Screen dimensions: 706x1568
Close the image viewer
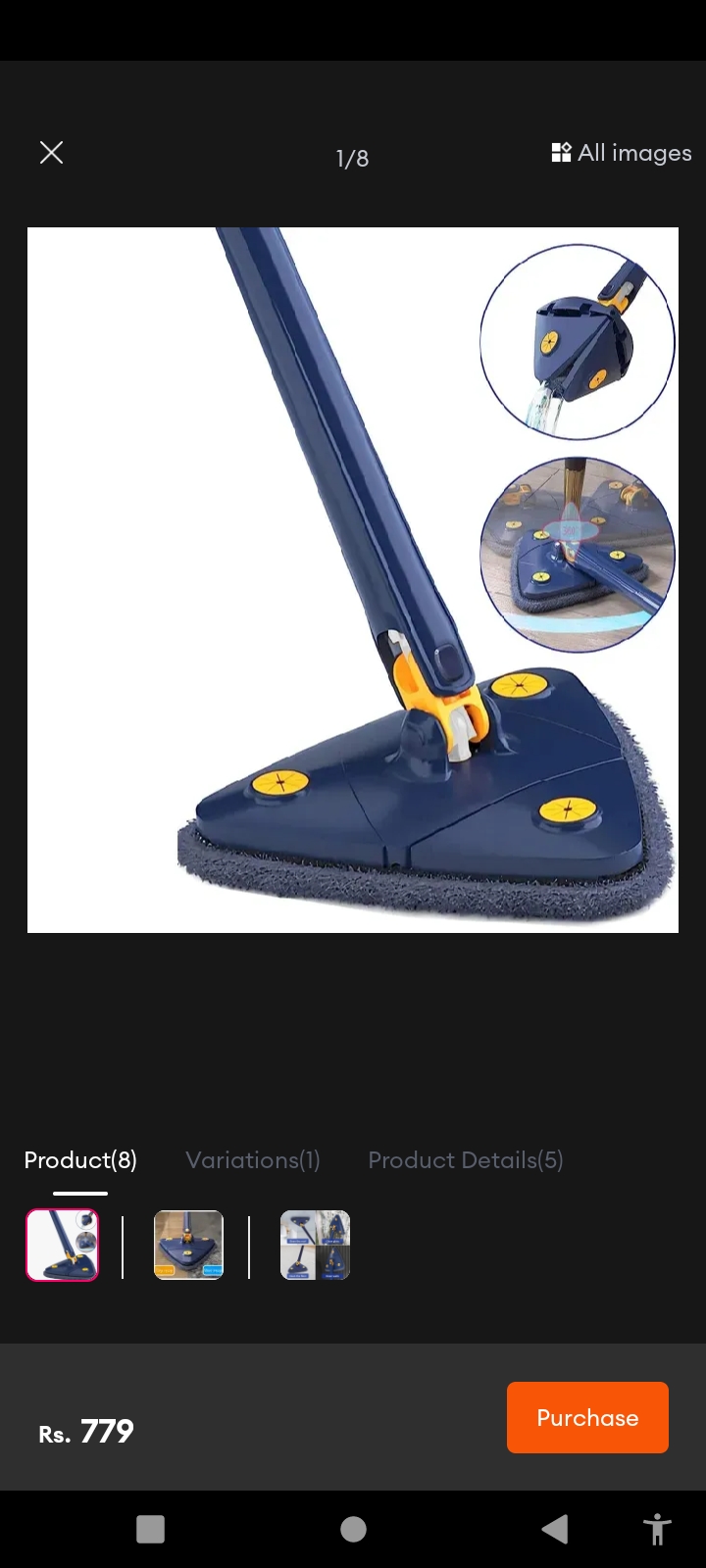point(51,152)
